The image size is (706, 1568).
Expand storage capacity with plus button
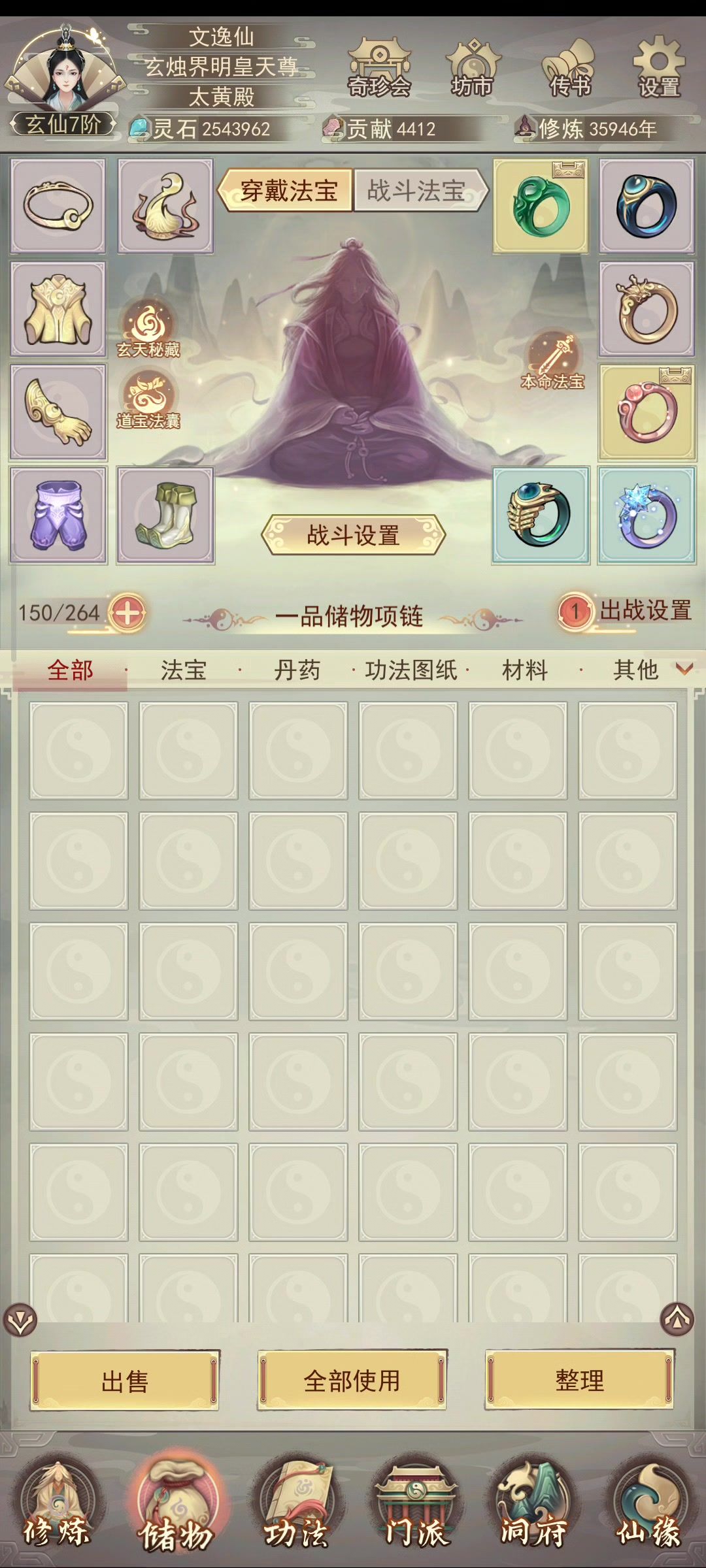click(127, 613)
